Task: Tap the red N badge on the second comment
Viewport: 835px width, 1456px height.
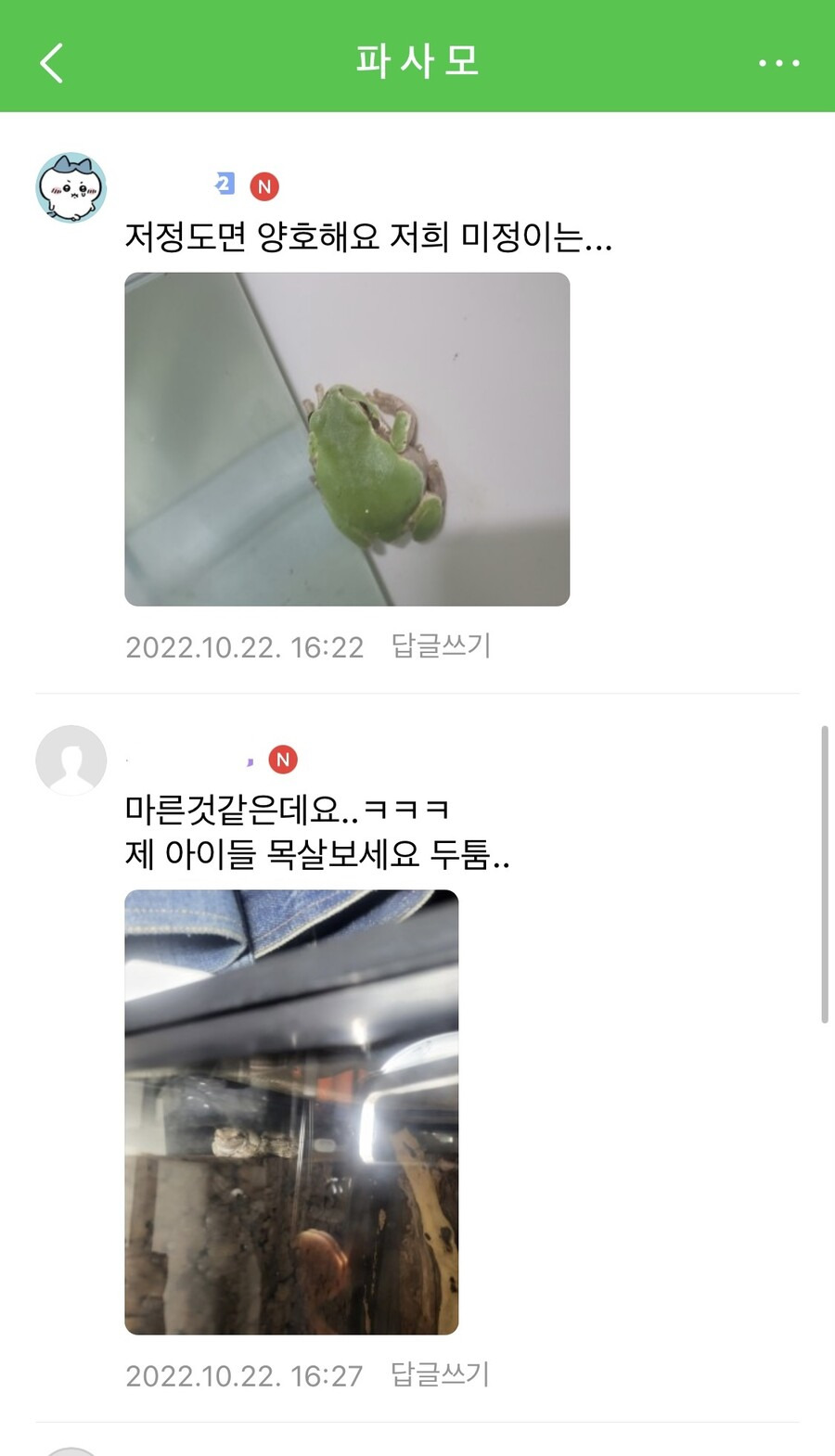Action: tap(285, 759)
